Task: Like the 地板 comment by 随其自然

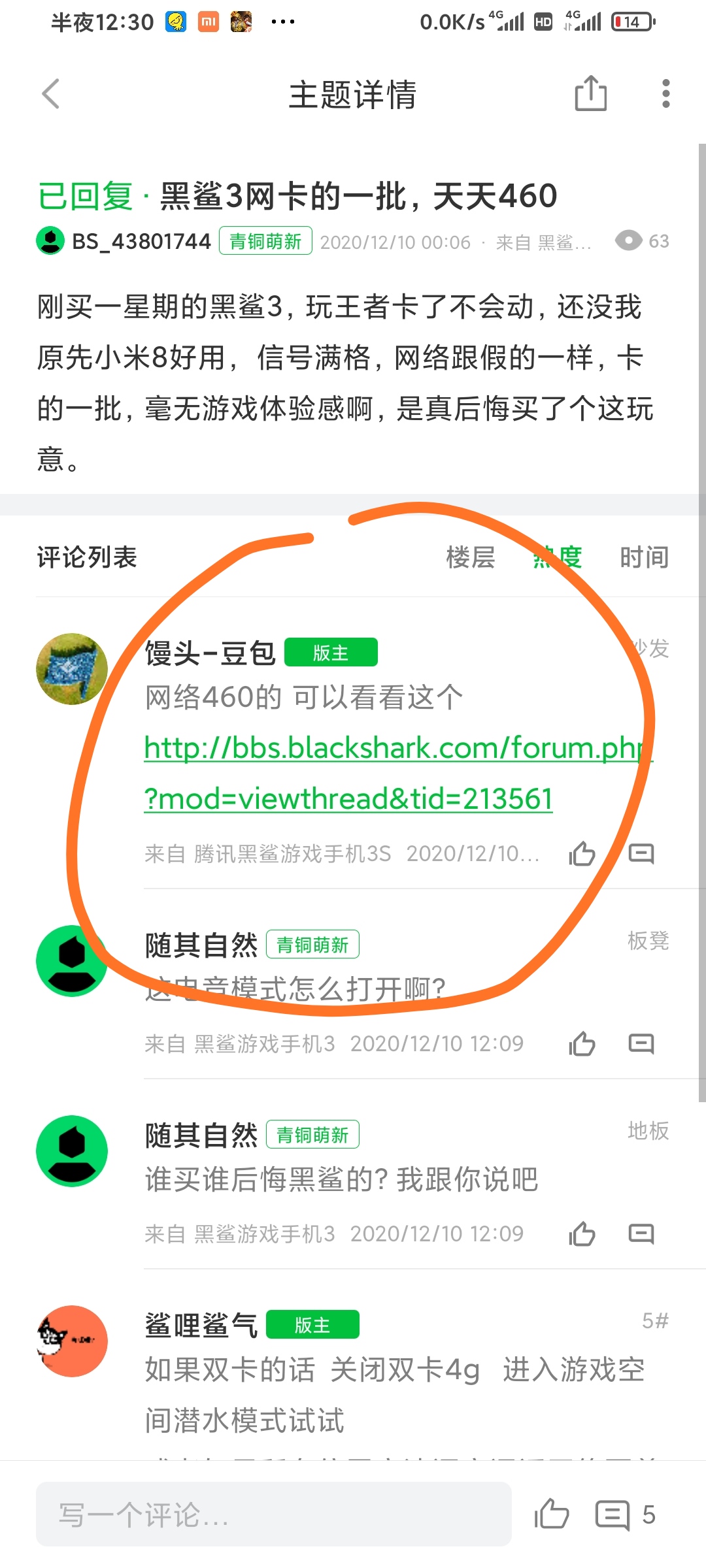Action: click(x=582, y=1233)
